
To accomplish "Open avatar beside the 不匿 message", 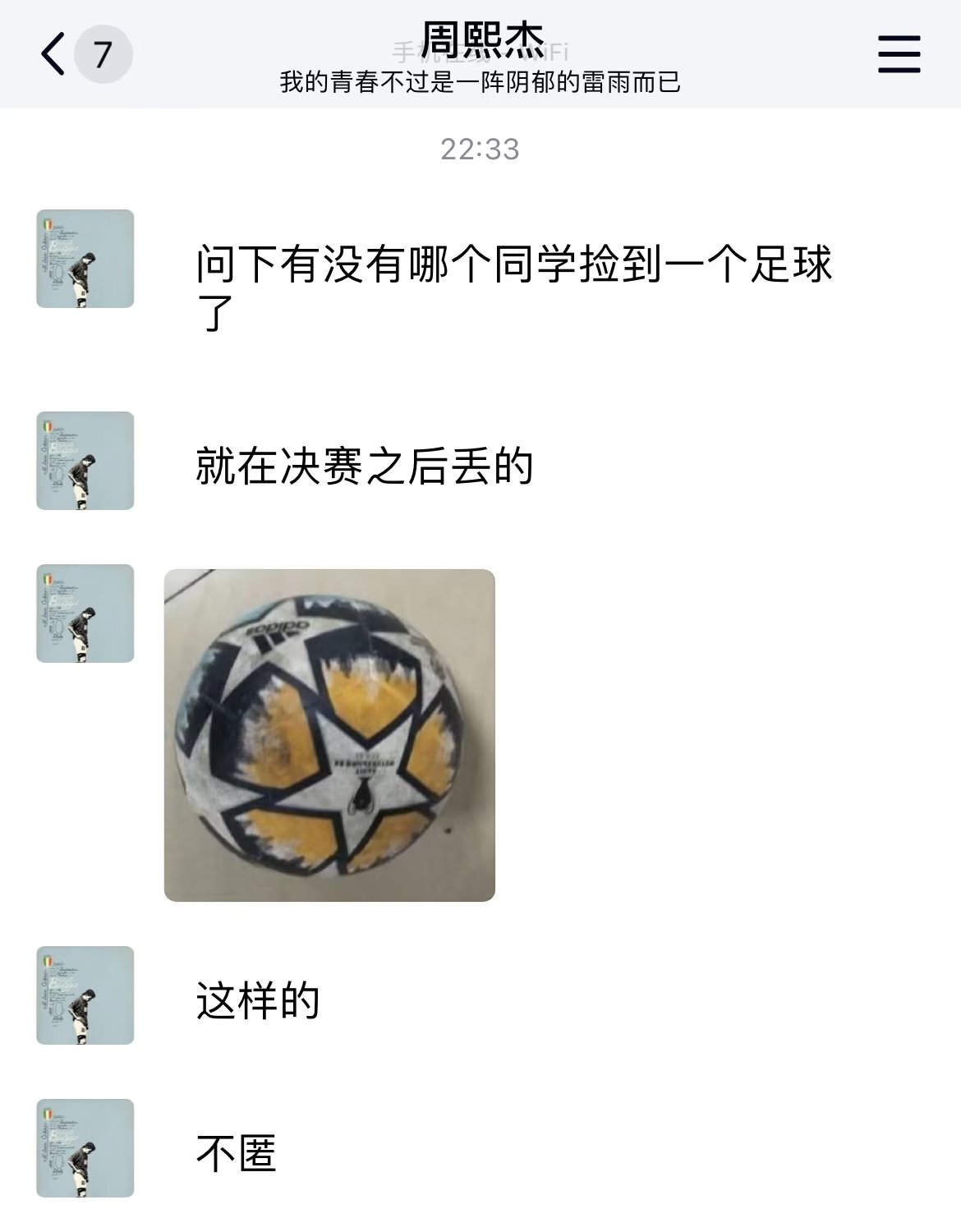I will 85,1148.
